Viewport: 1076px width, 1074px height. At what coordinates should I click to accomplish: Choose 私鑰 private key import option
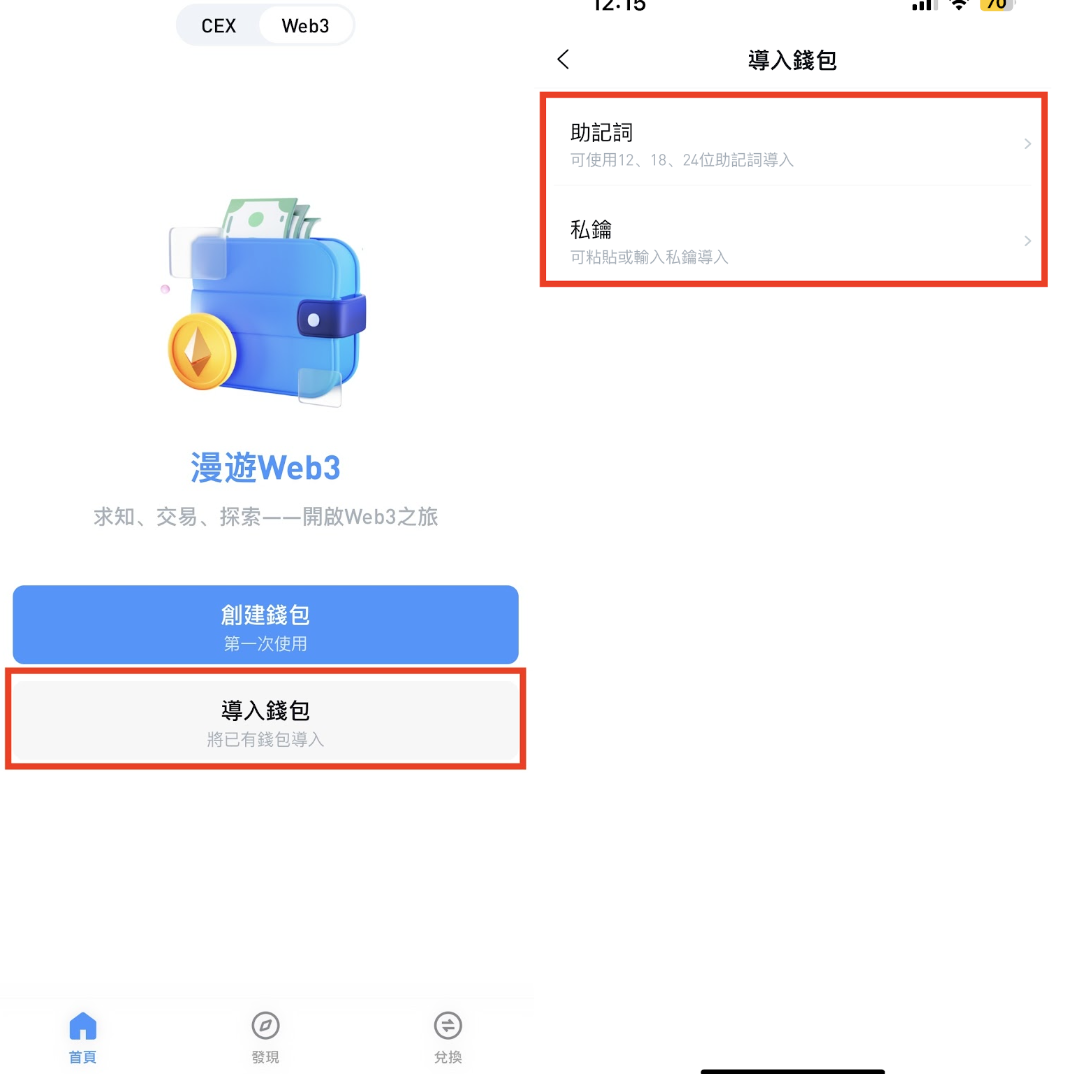click(x=793, y=240)
